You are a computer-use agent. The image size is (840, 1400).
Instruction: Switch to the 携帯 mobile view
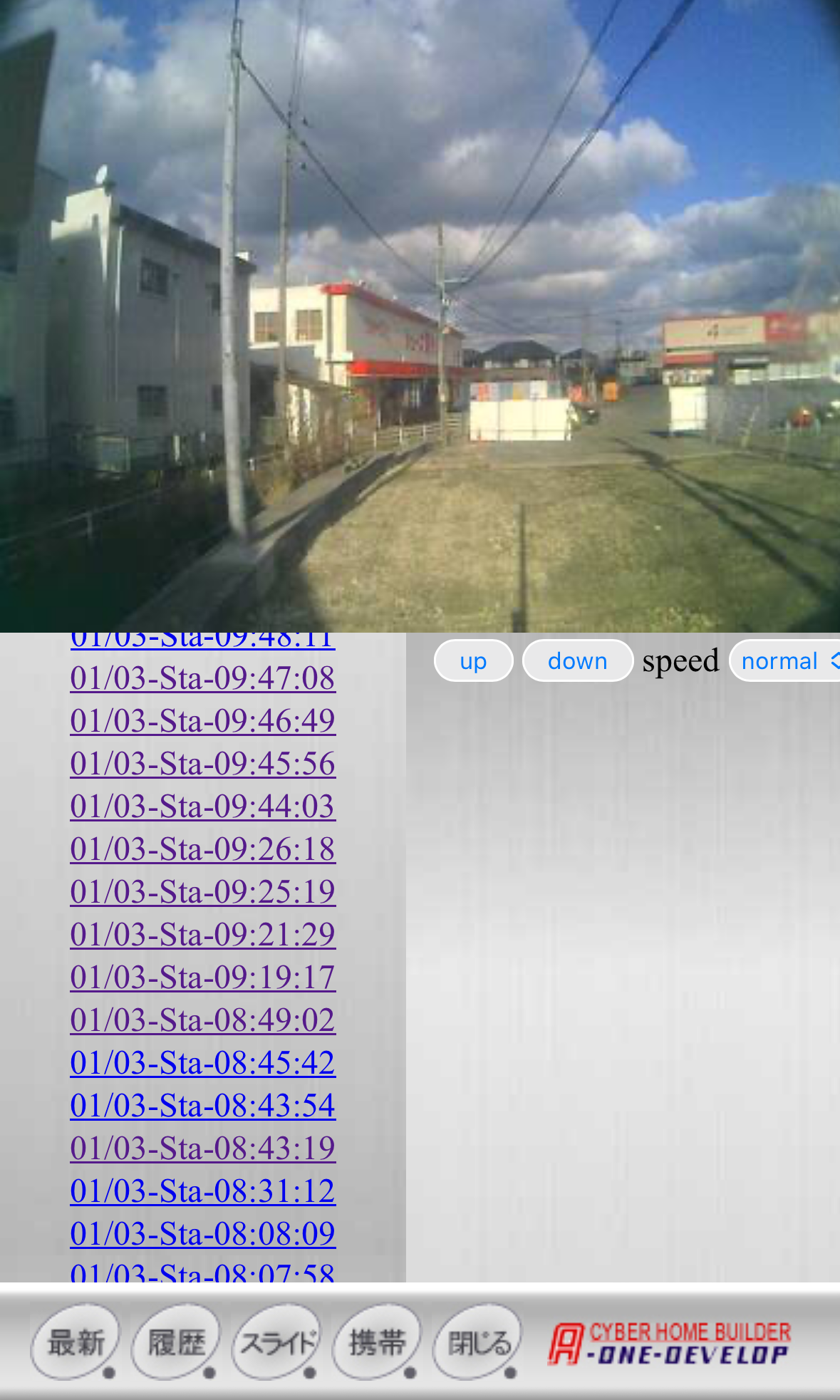click(x=377, y=1342)
